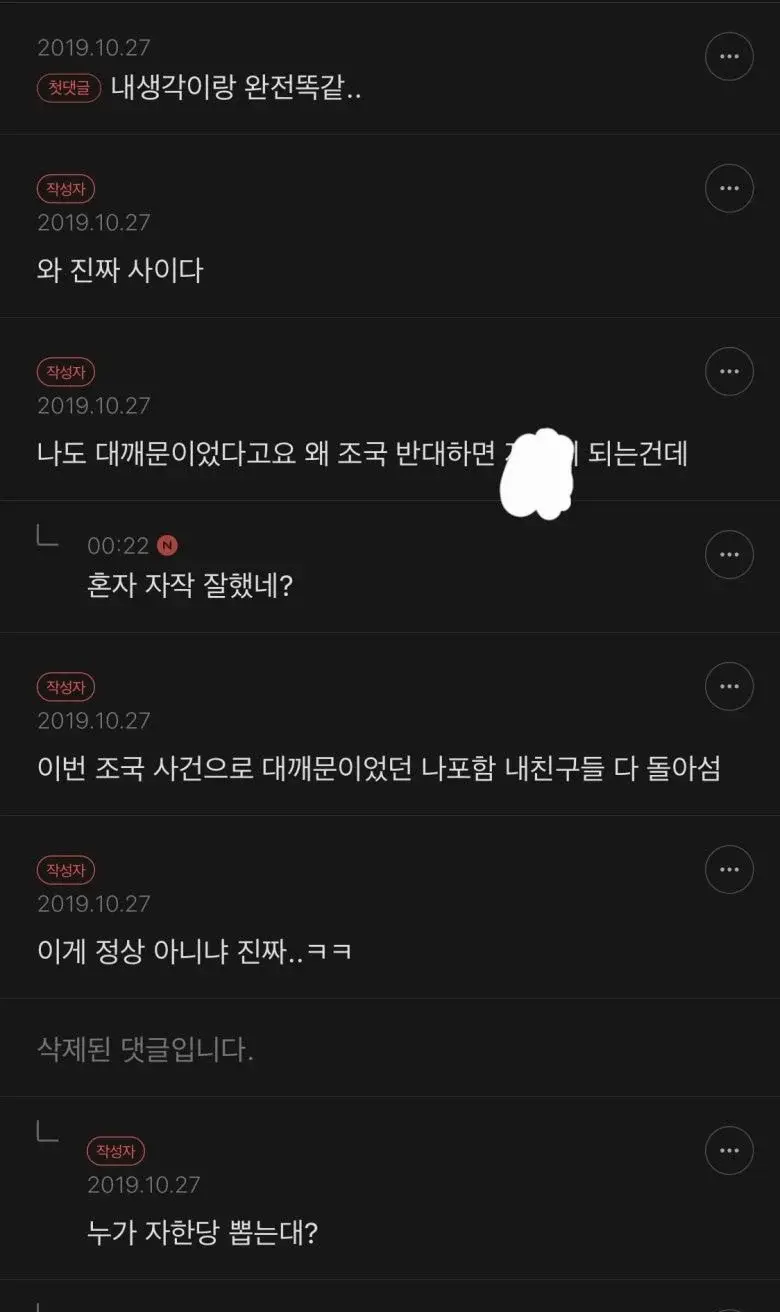The width and height of the screenshot is (780, 1312).
Task: Open options menu for the '혼자 자작 잘했네?' reply
Action: tap(729, 554)
